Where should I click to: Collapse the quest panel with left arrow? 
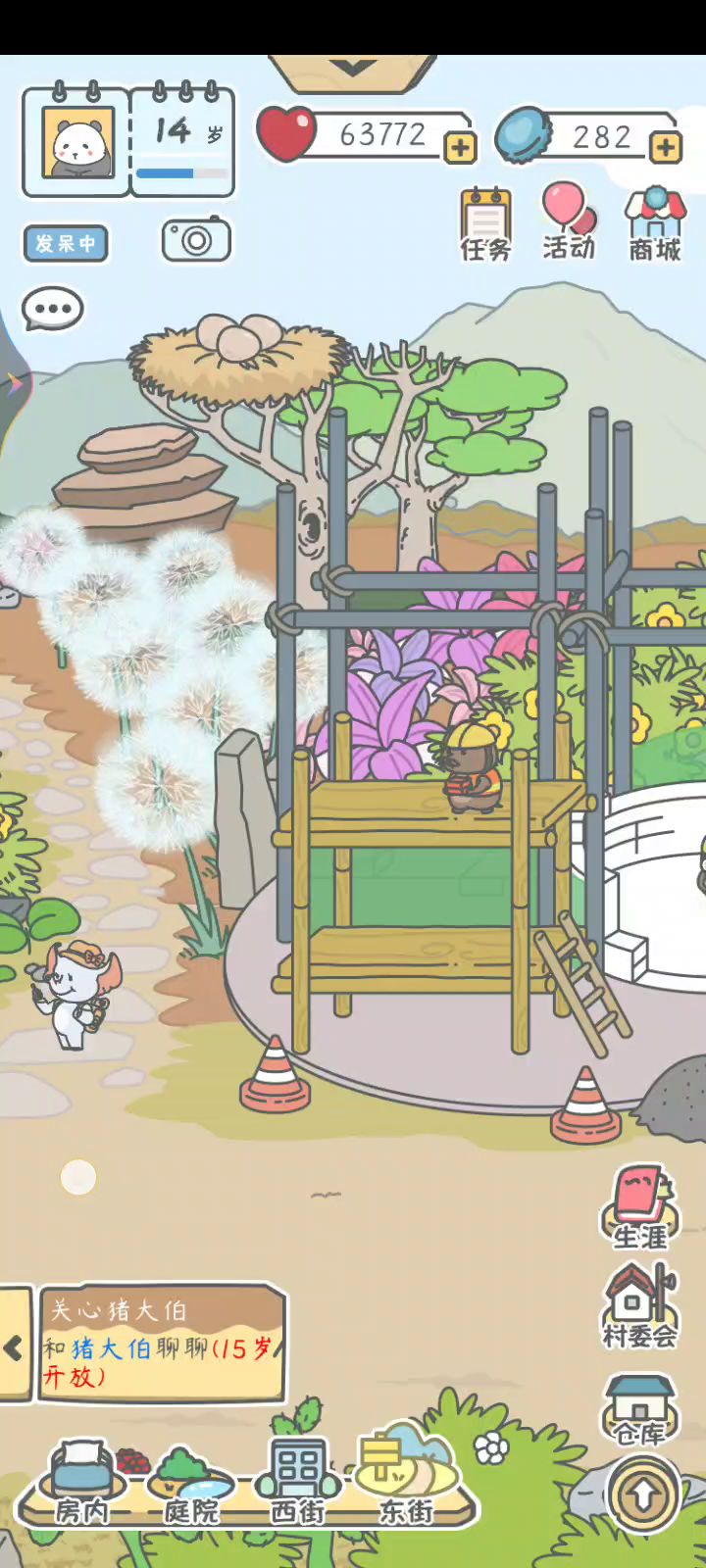tap(14, 1347)
